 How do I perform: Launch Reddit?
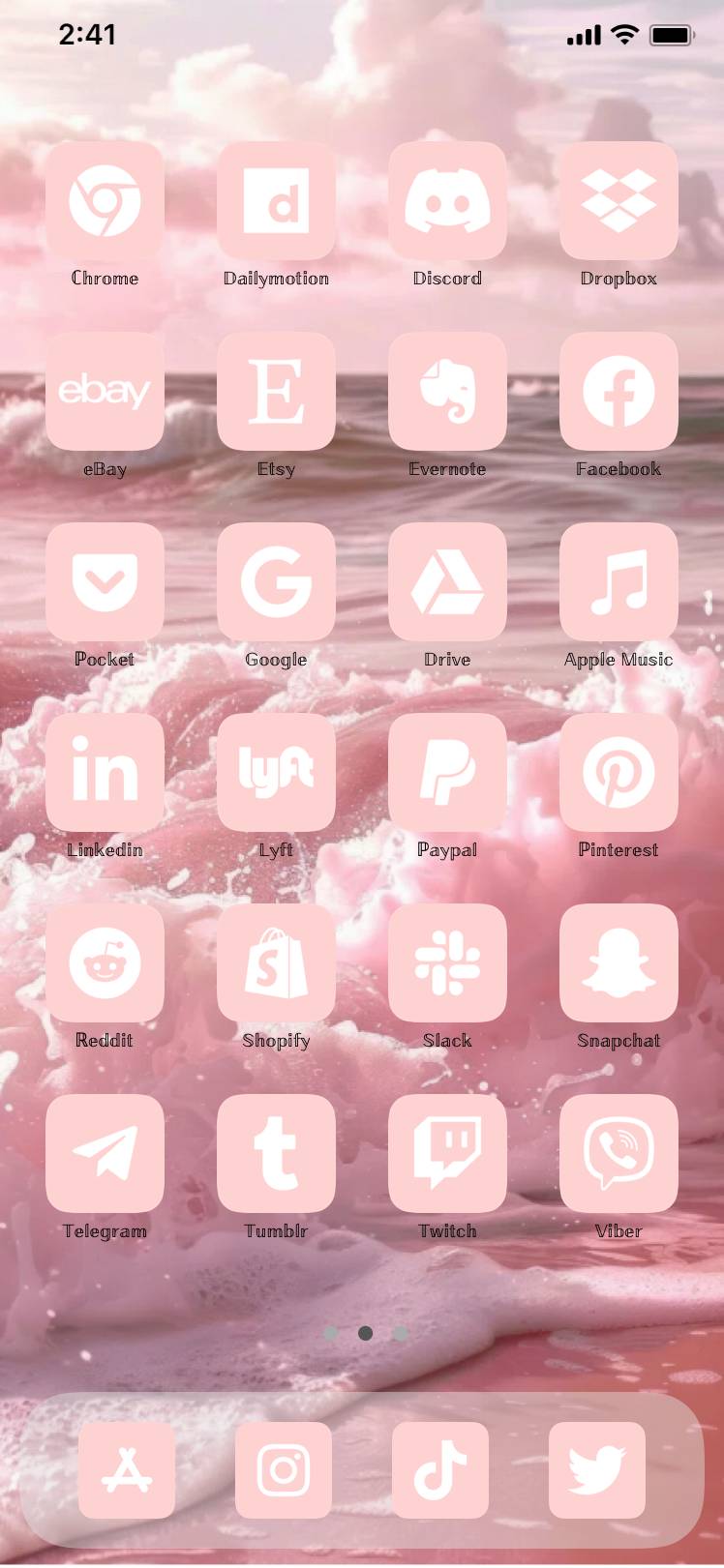tap(105, 963)
